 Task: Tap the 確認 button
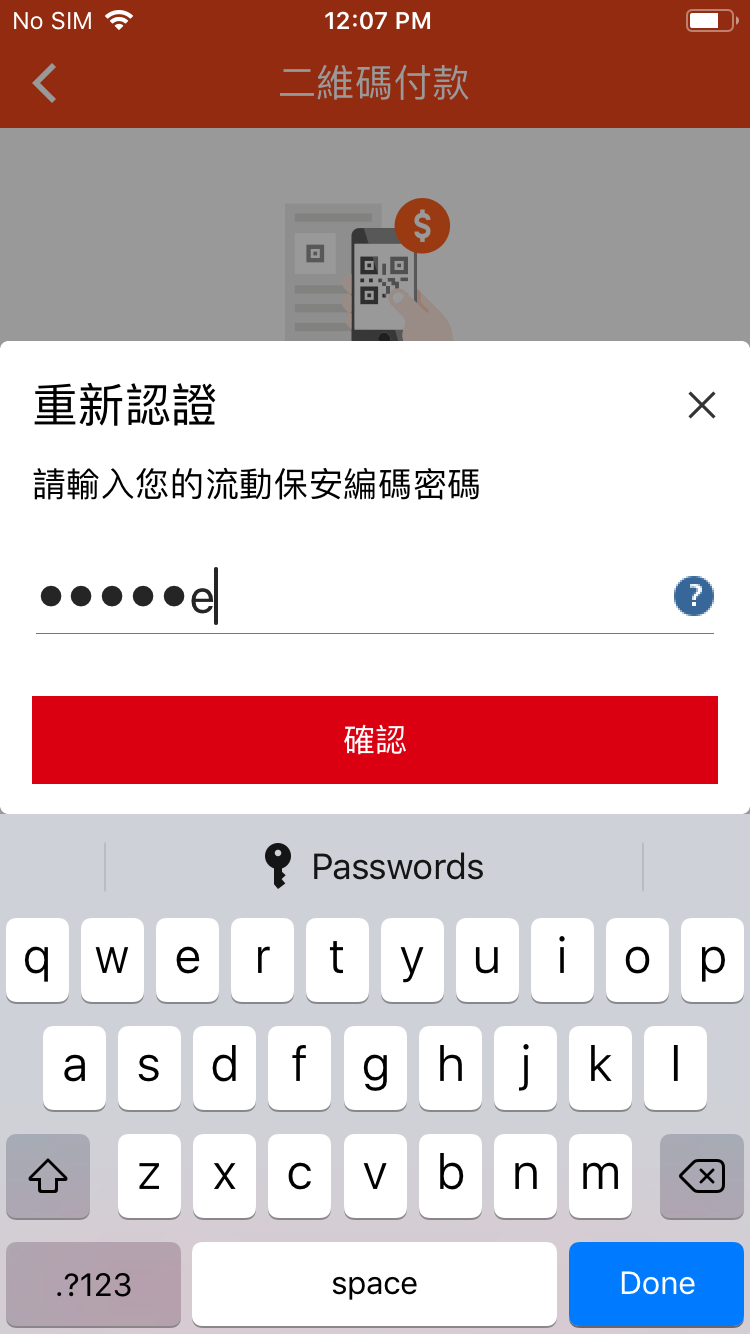click(375, 740)
